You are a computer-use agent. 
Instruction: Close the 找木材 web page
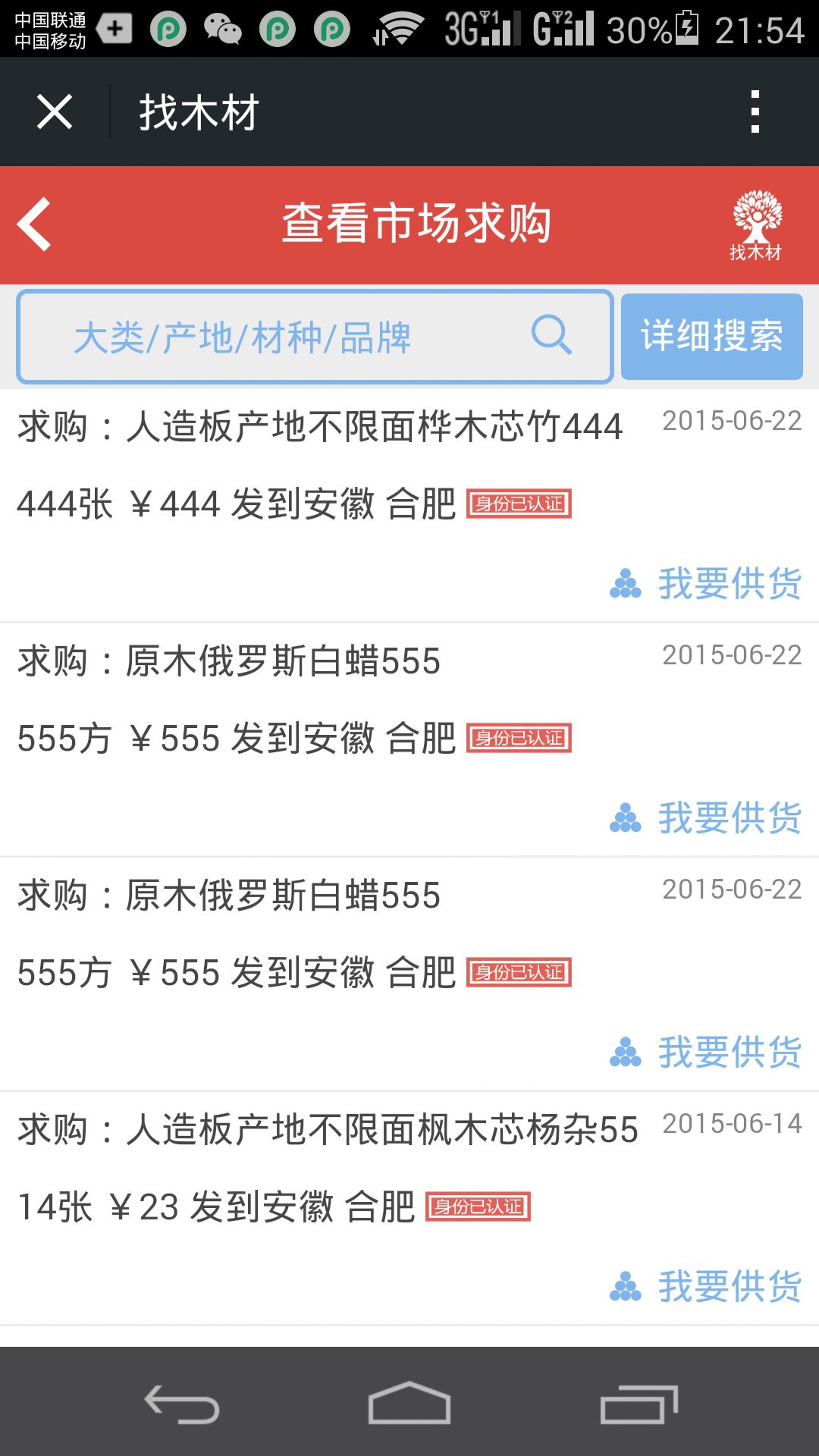tap(55, 112)
